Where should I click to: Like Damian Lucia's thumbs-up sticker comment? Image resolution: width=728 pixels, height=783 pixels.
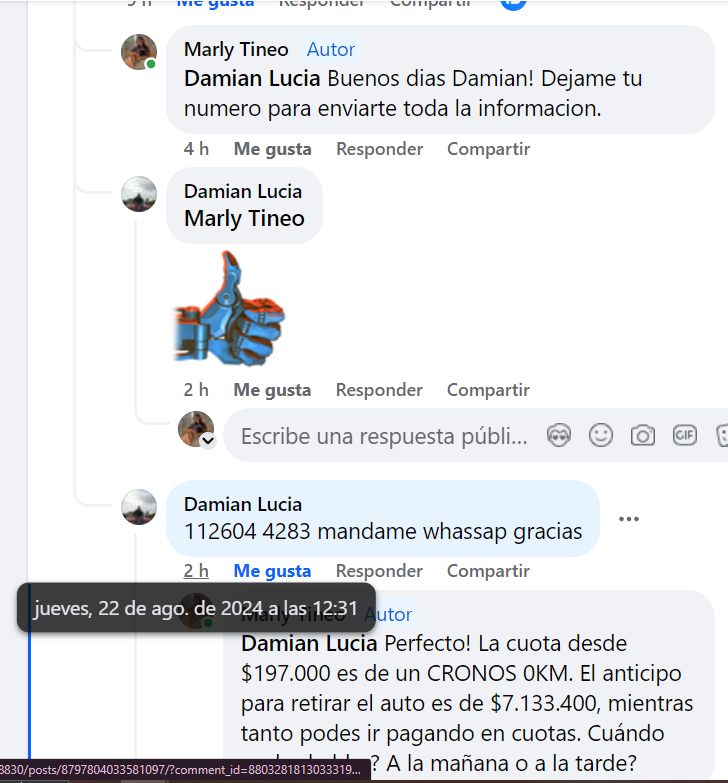(272, 390)
